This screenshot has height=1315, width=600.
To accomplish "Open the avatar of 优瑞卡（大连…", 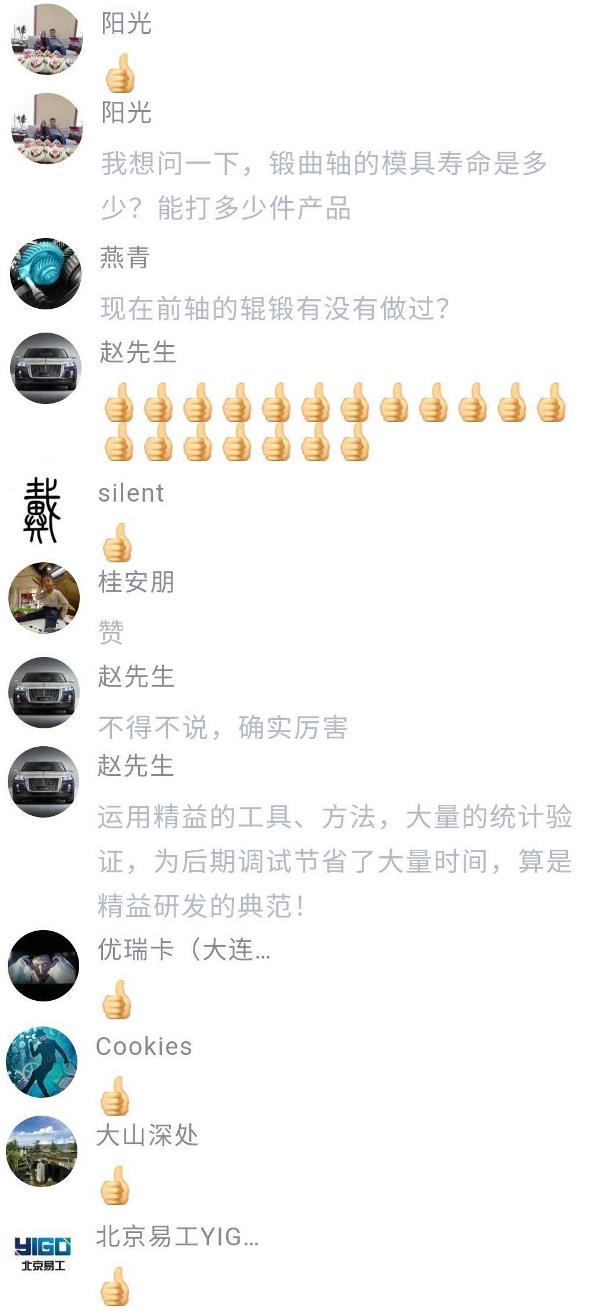I will click(43, 965).
